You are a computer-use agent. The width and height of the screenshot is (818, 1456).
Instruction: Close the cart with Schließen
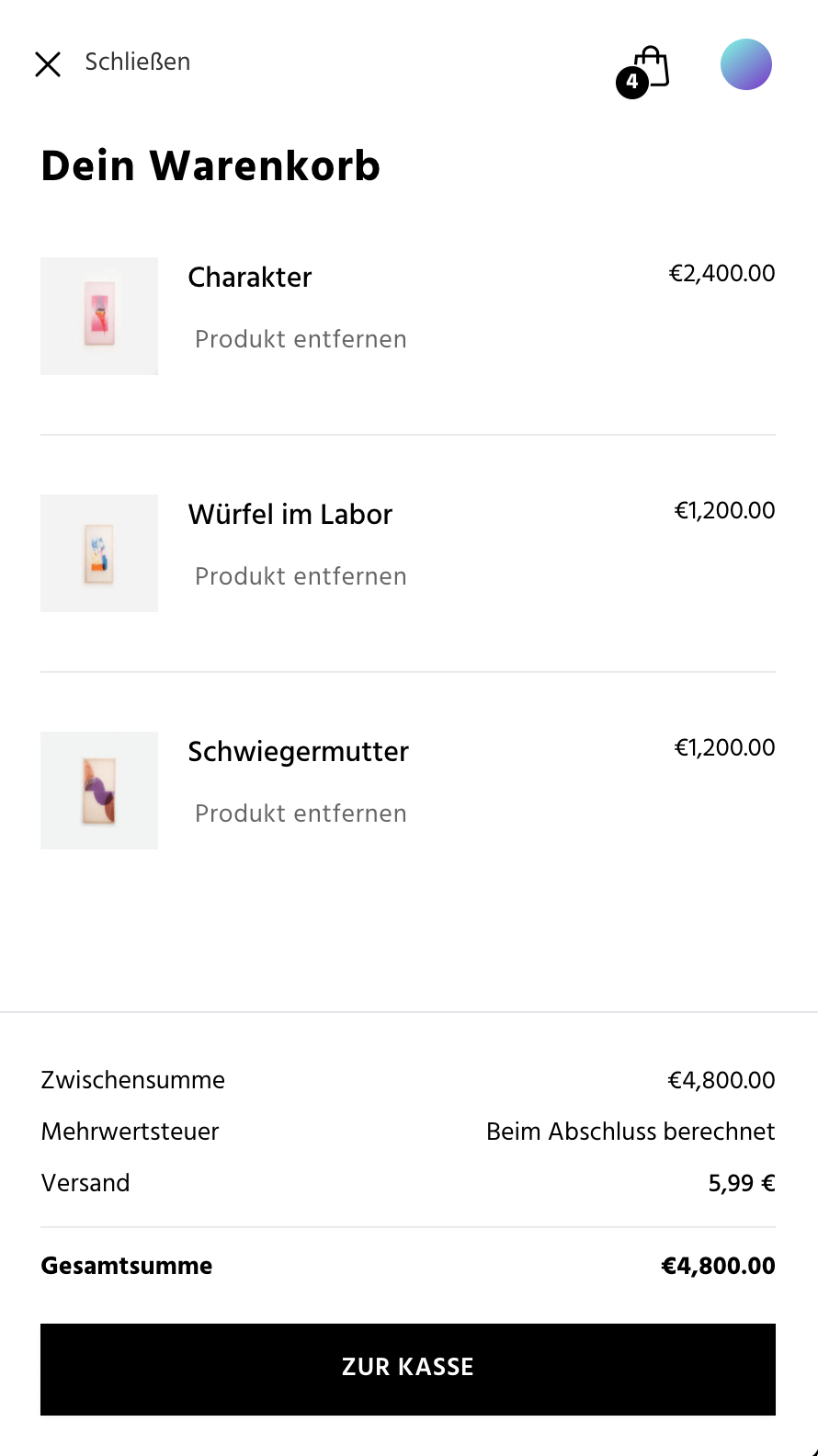(112, 63)
